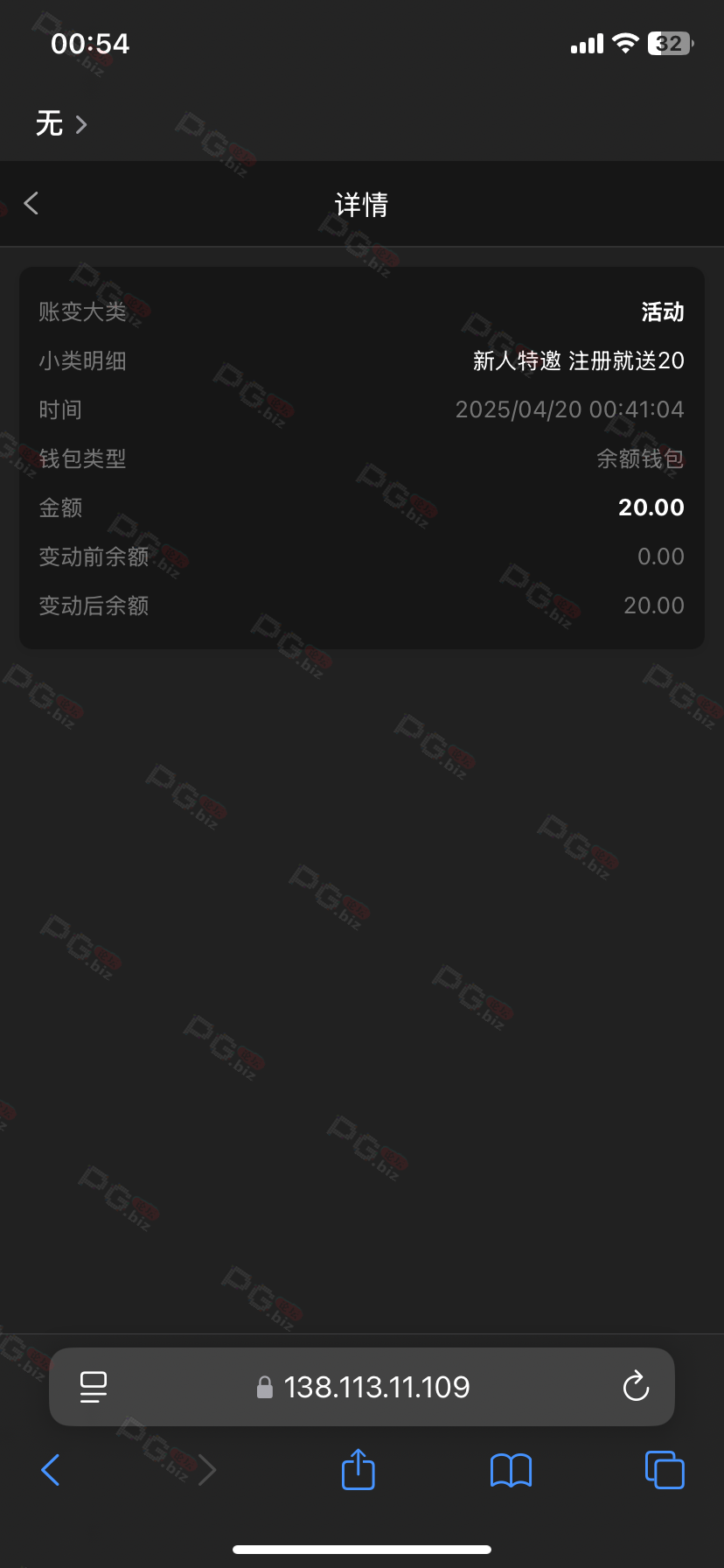The height and width of the screenshot is (1568, 724).
Task: Open Safari bookmarks
Action: click(x=512, y=1470)
